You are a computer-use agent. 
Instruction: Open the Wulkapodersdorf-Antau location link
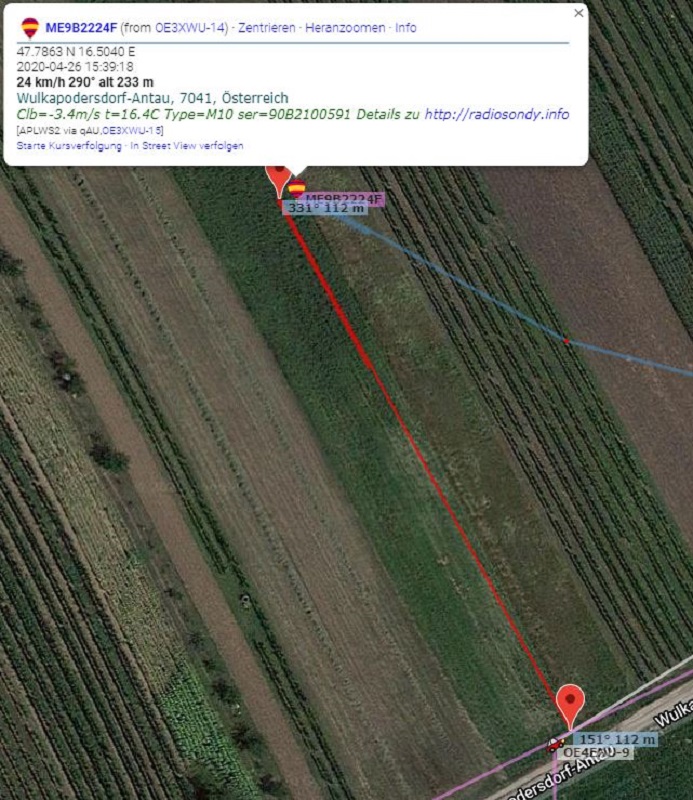point(152,98)
